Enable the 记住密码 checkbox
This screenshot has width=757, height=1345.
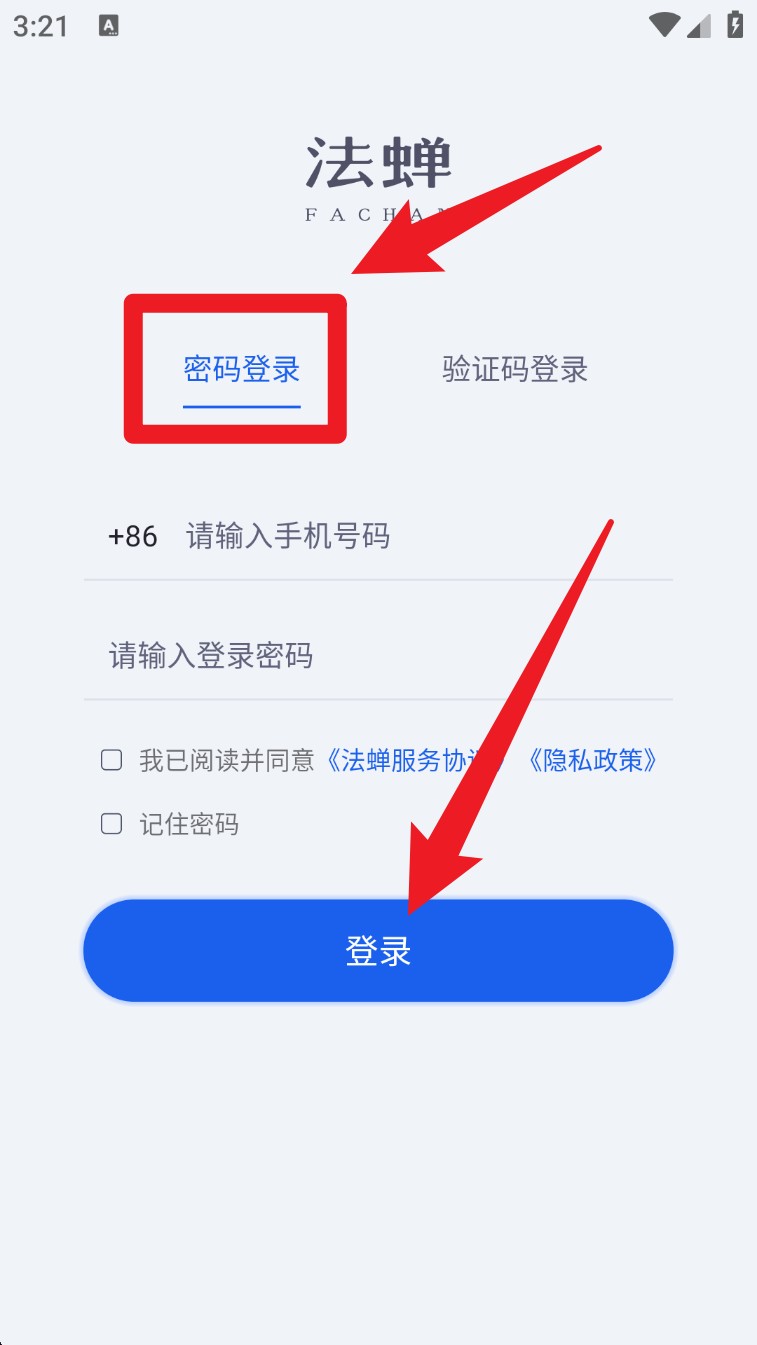pos(112,824)
